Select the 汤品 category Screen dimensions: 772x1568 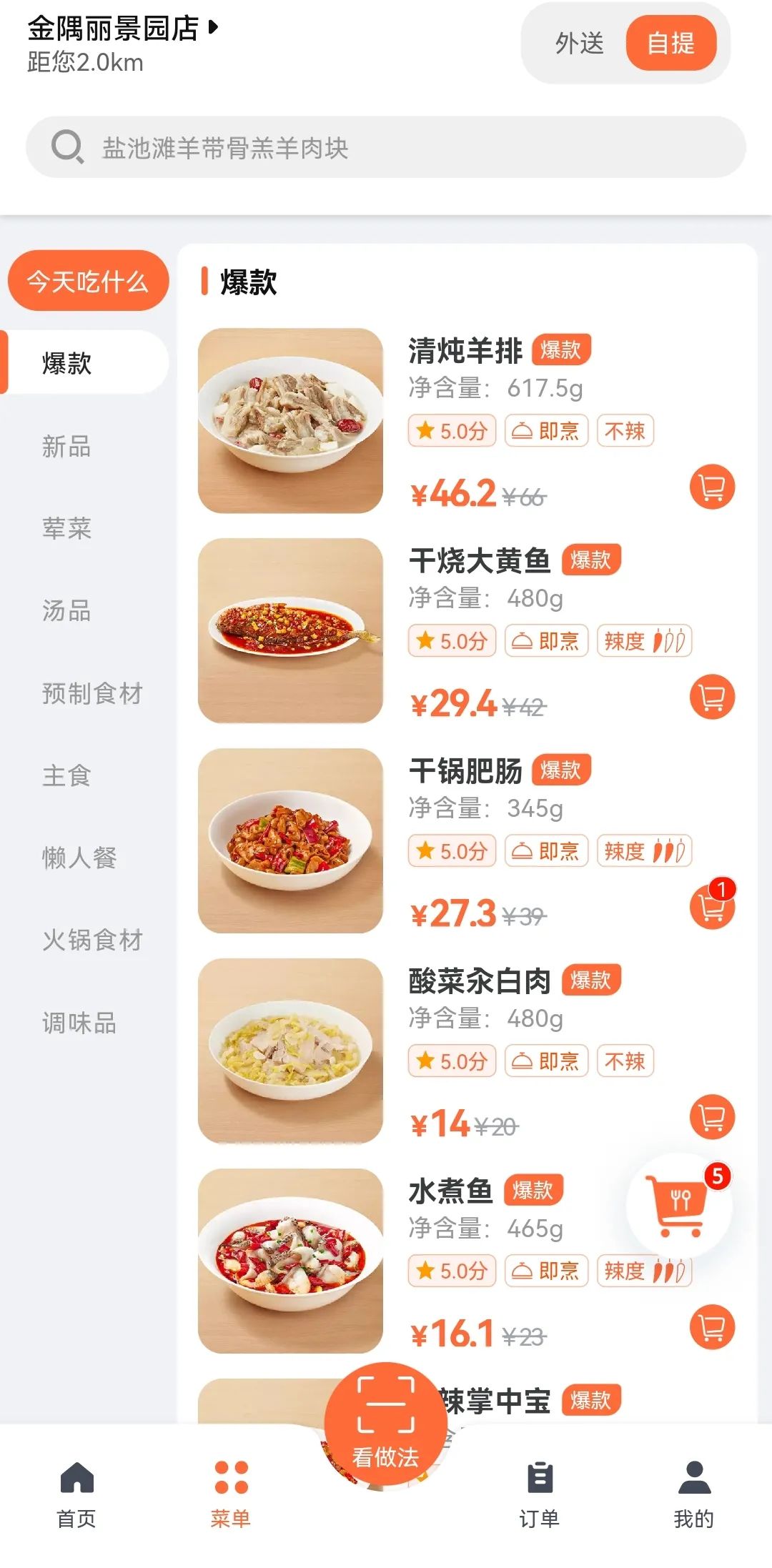[x=66, y=611]
